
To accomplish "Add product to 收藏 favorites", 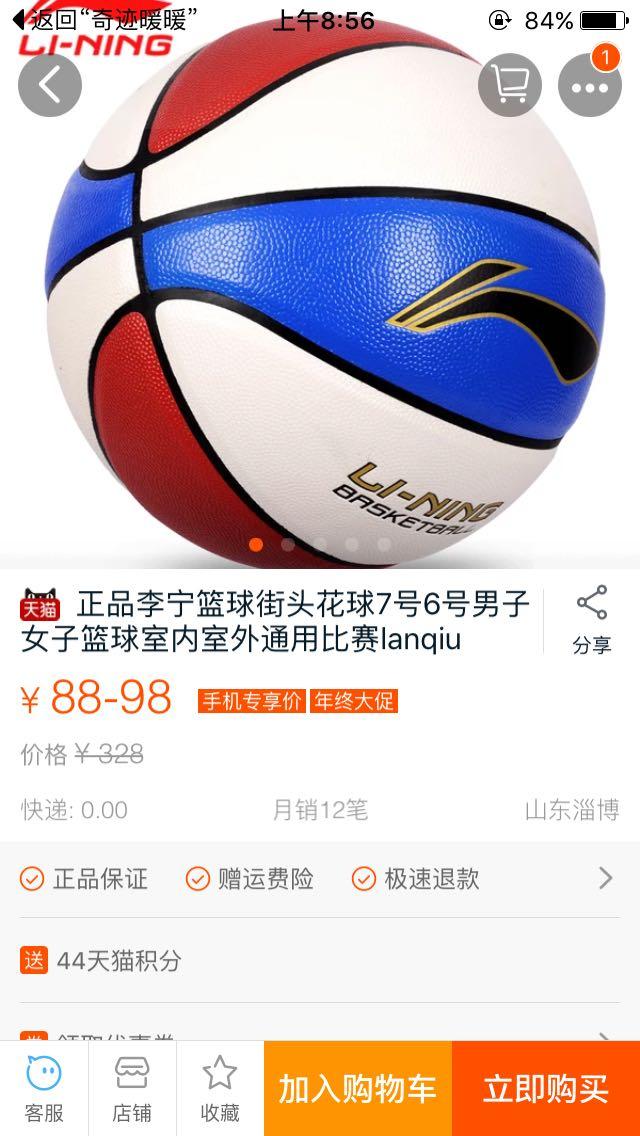I will point(220,1088).
